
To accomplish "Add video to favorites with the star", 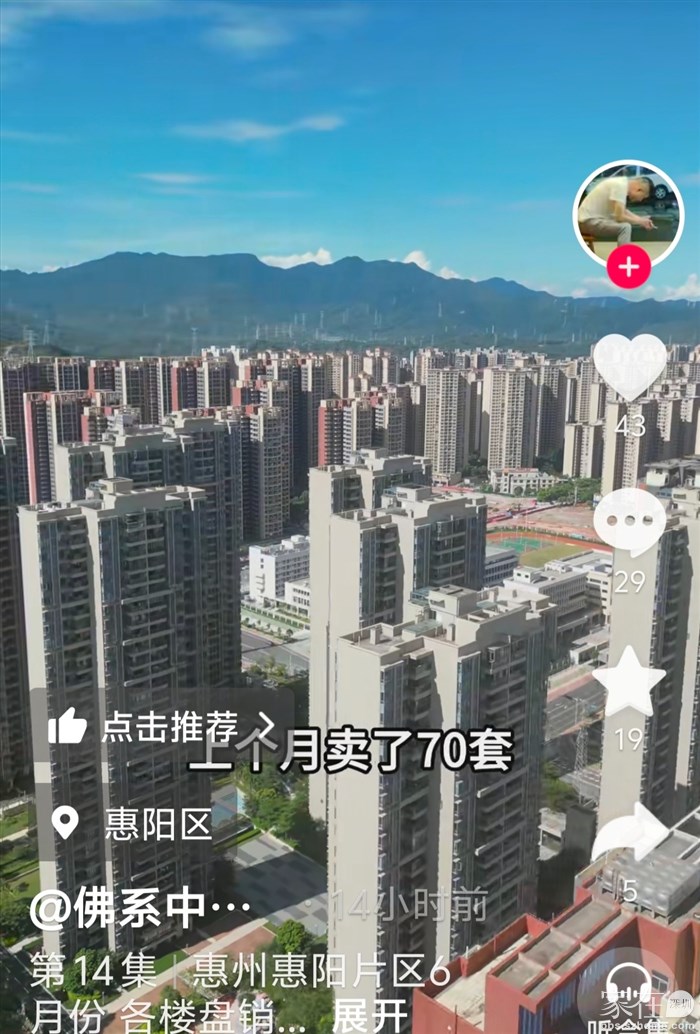I will (628, 682).
